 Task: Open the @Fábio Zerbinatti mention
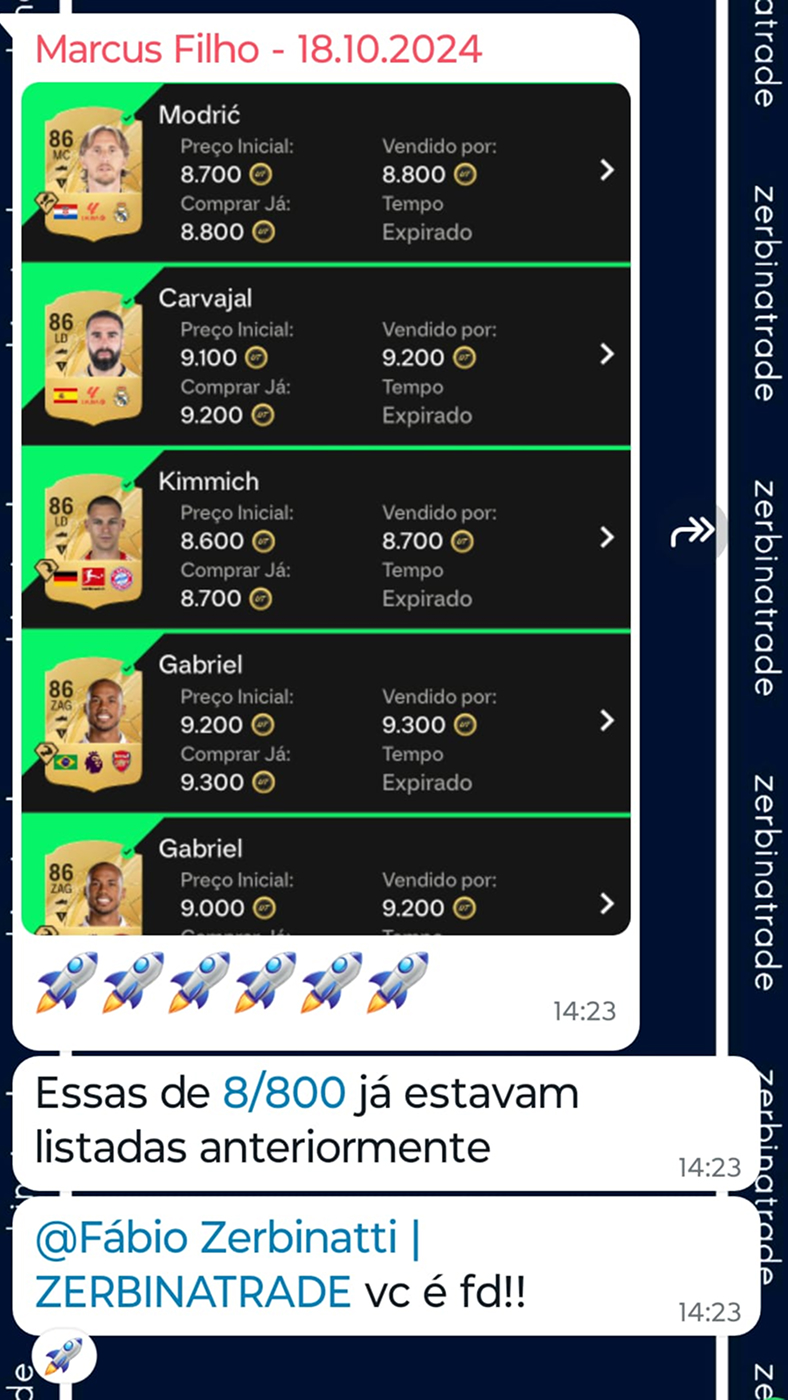pyautogui.click(x=216, y=1240)
